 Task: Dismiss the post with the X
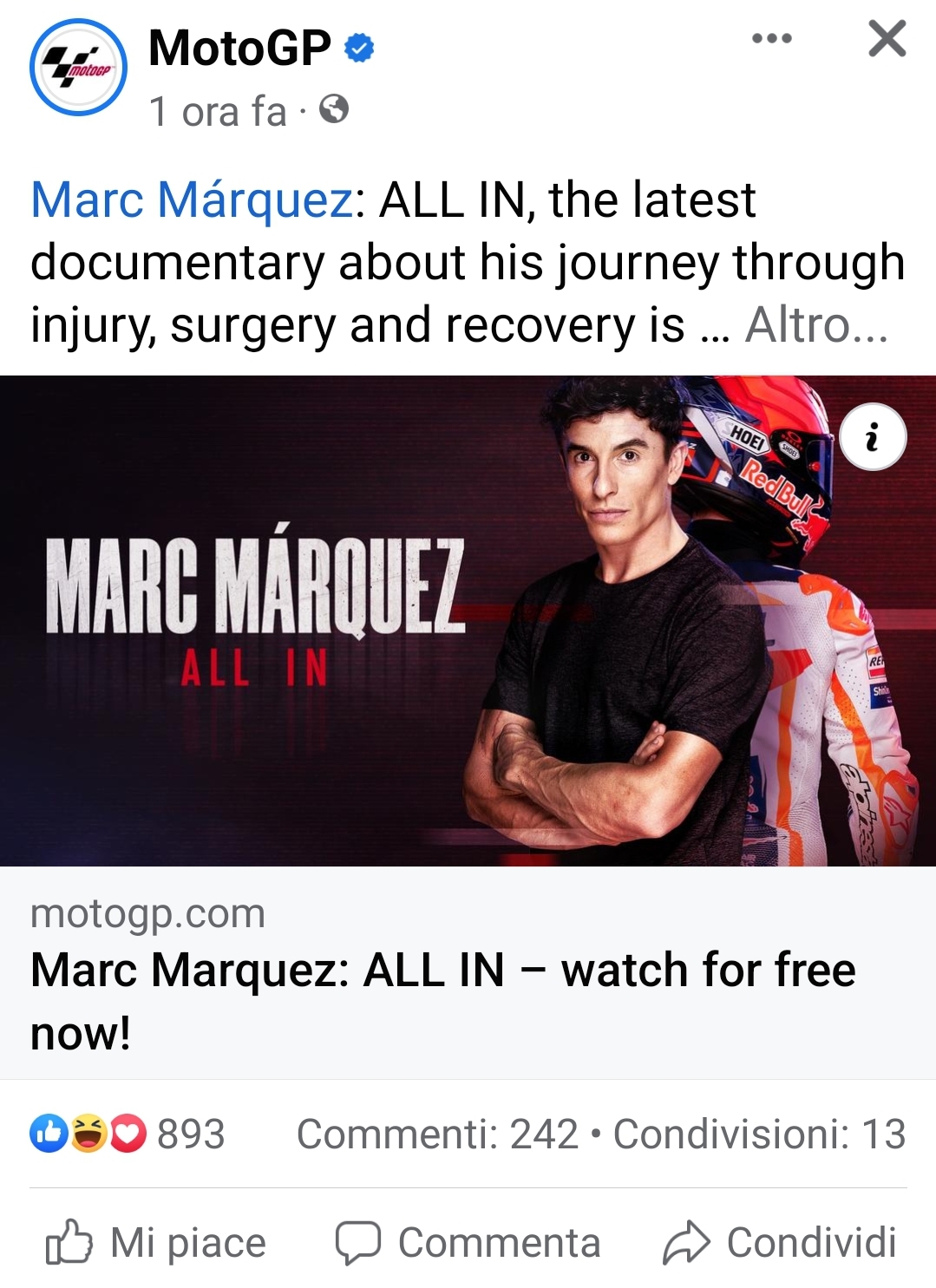point(887,40)
